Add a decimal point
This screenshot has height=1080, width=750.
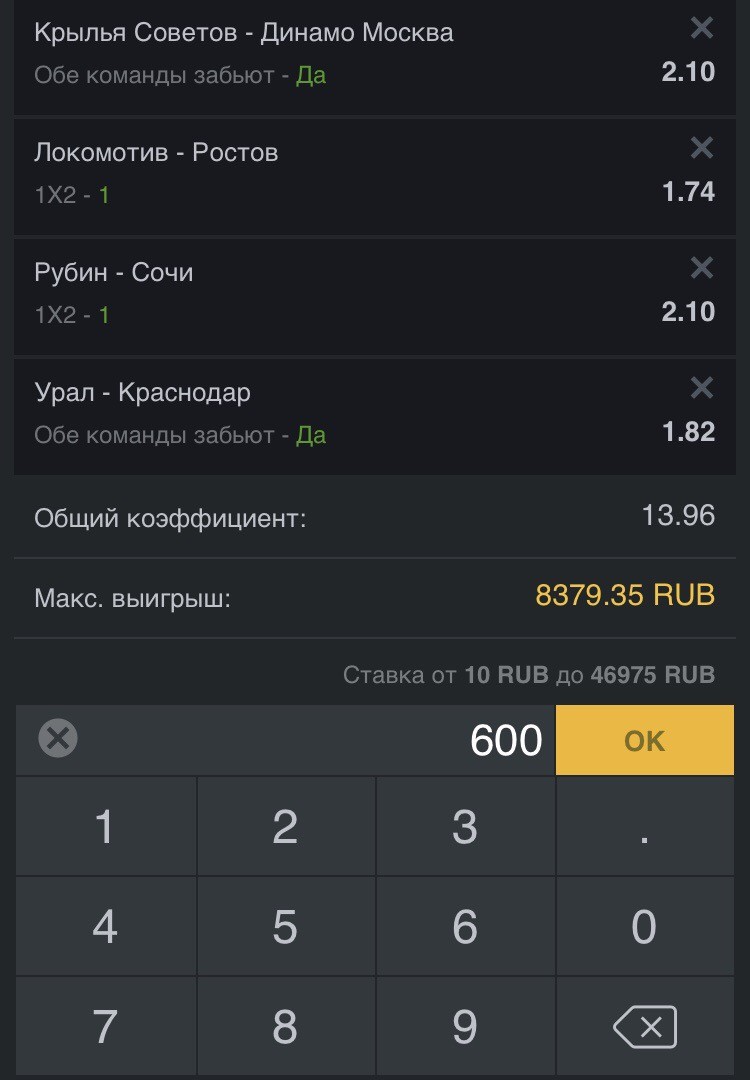(644, 827)
